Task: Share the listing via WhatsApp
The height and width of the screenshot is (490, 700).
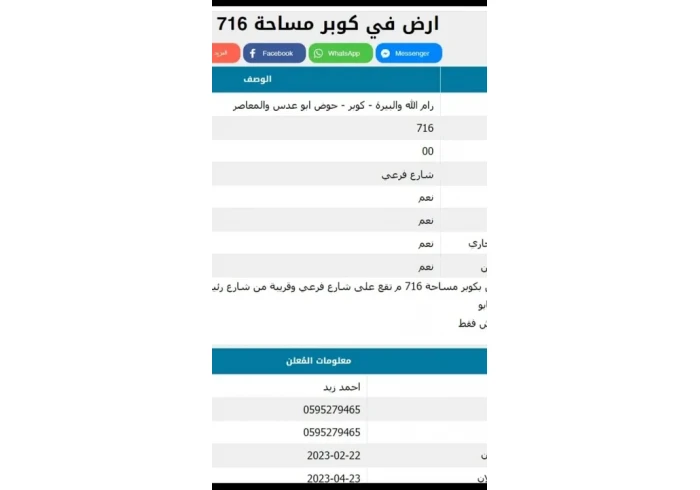Action: [340, 53]
